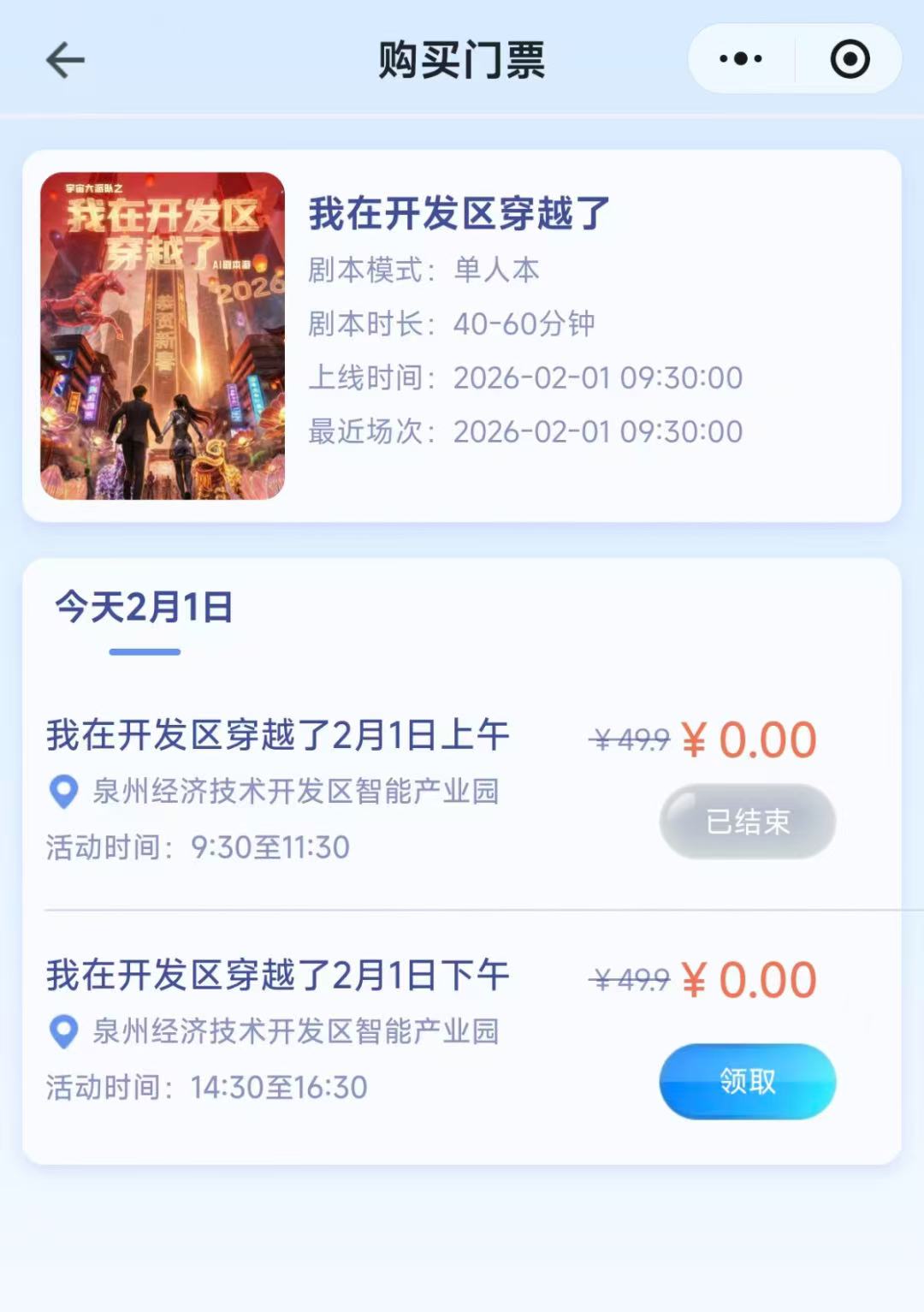Click the location pin icon for the afternoon session
The width and height of the screenshot is (924, 1312).
(x=61, y=1033)
